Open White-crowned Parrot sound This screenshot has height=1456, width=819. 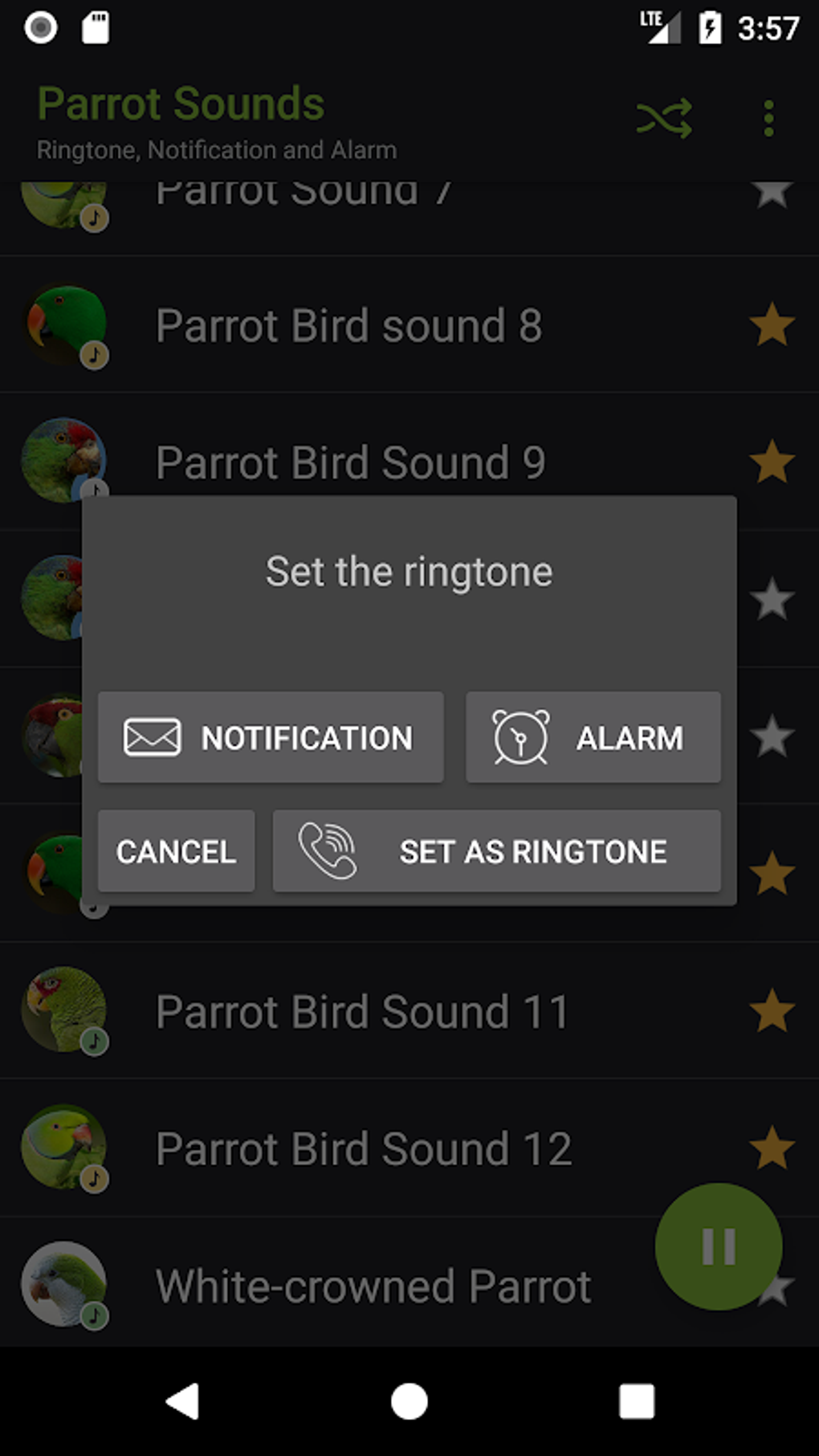click(x=373, y=1286)
